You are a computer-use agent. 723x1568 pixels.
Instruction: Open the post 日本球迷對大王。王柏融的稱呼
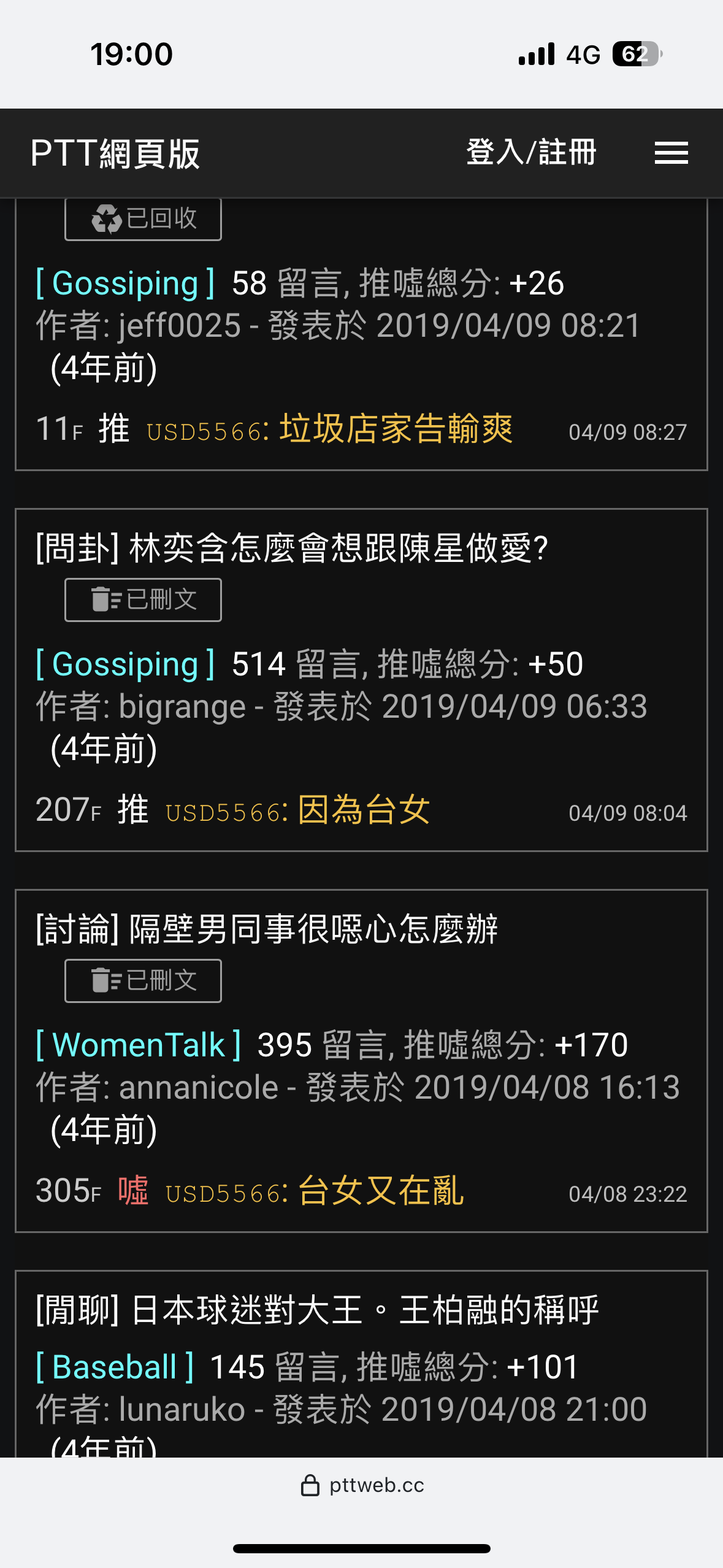(317, 1310)
